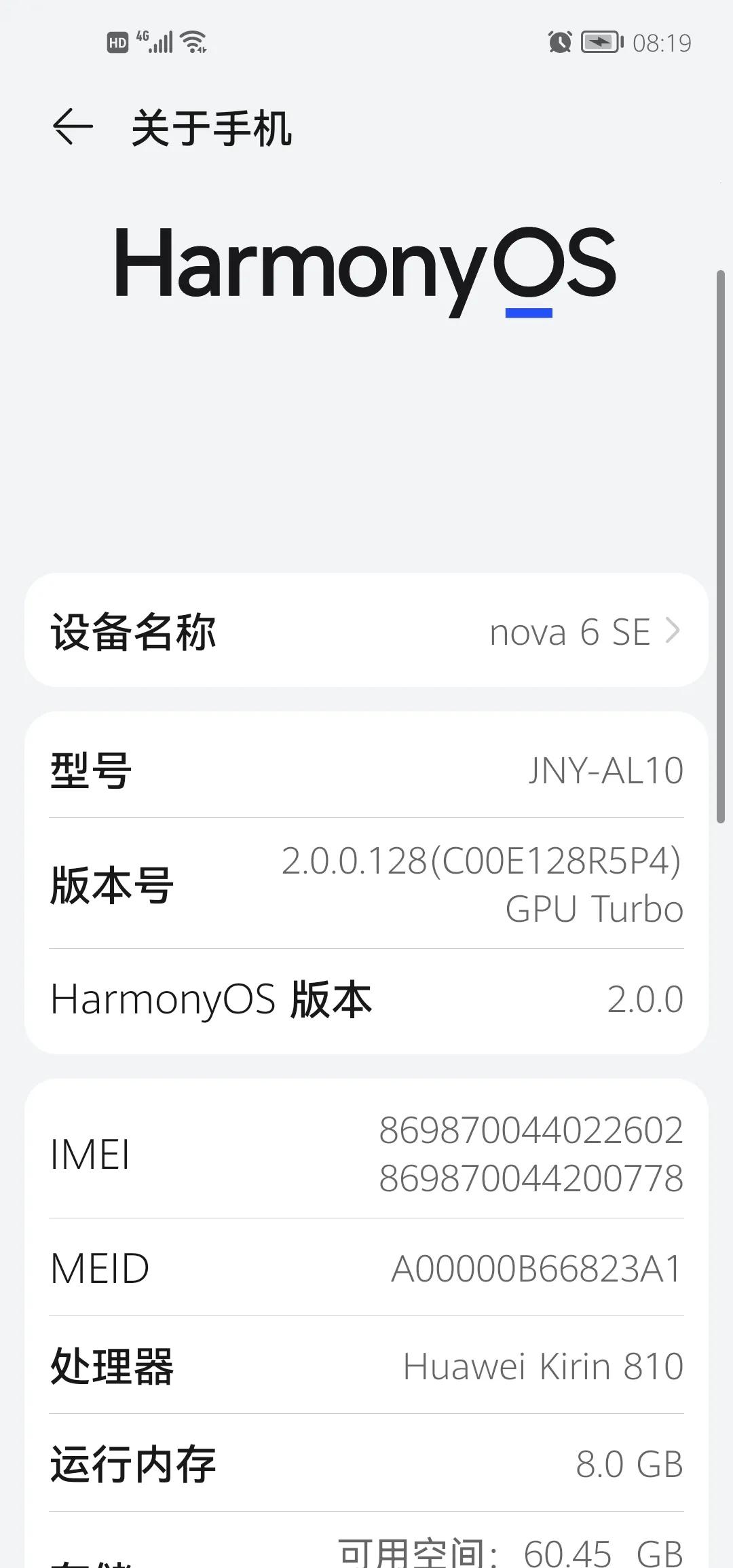The width and height of the screenshot is (733, 1568).
Task: Tap the HarmonyOS 版本 entry showing 2.0.0
Action: pyautogui.click(x=366, y=999)
